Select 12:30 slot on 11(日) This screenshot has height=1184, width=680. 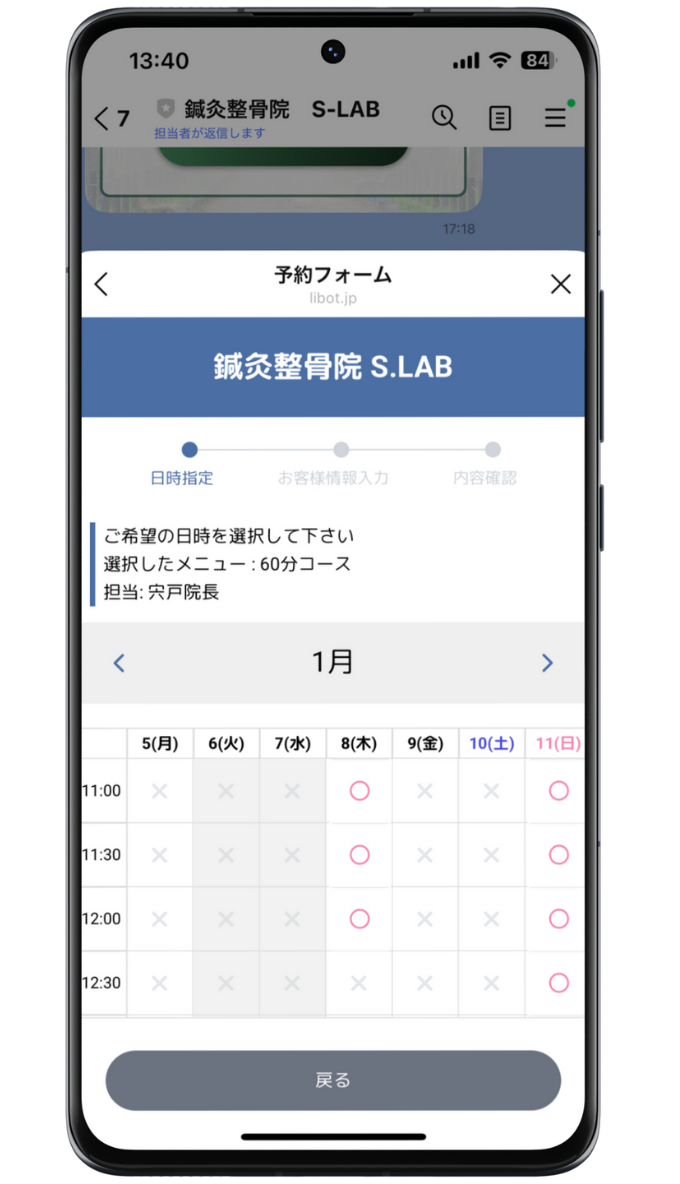point(558,983)
